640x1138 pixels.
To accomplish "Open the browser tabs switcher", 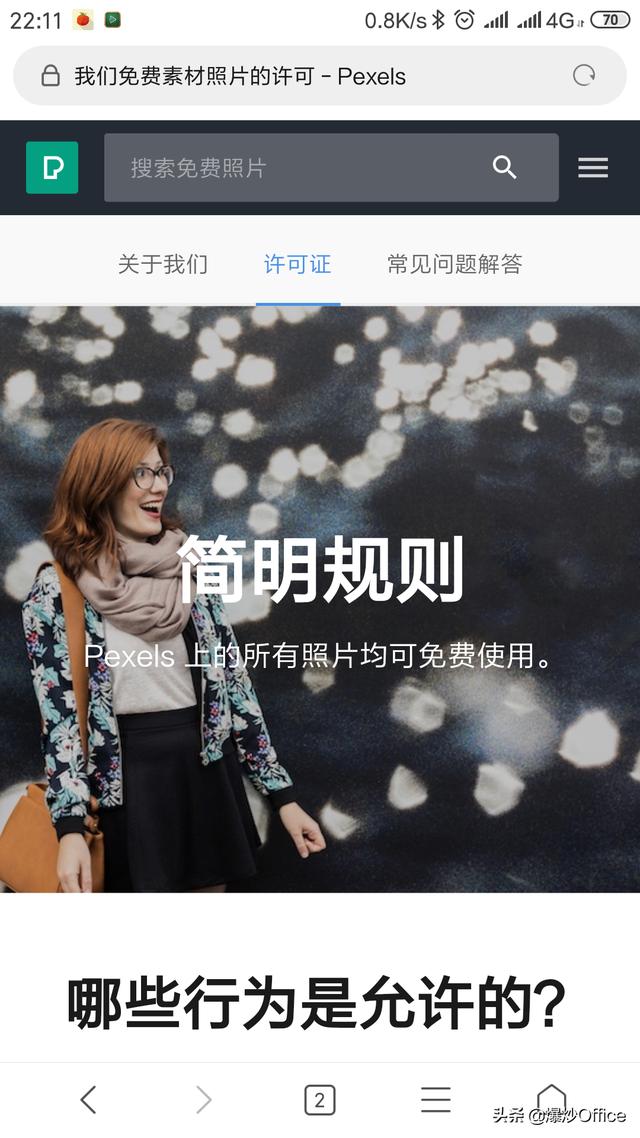I will coord(319,1100).
